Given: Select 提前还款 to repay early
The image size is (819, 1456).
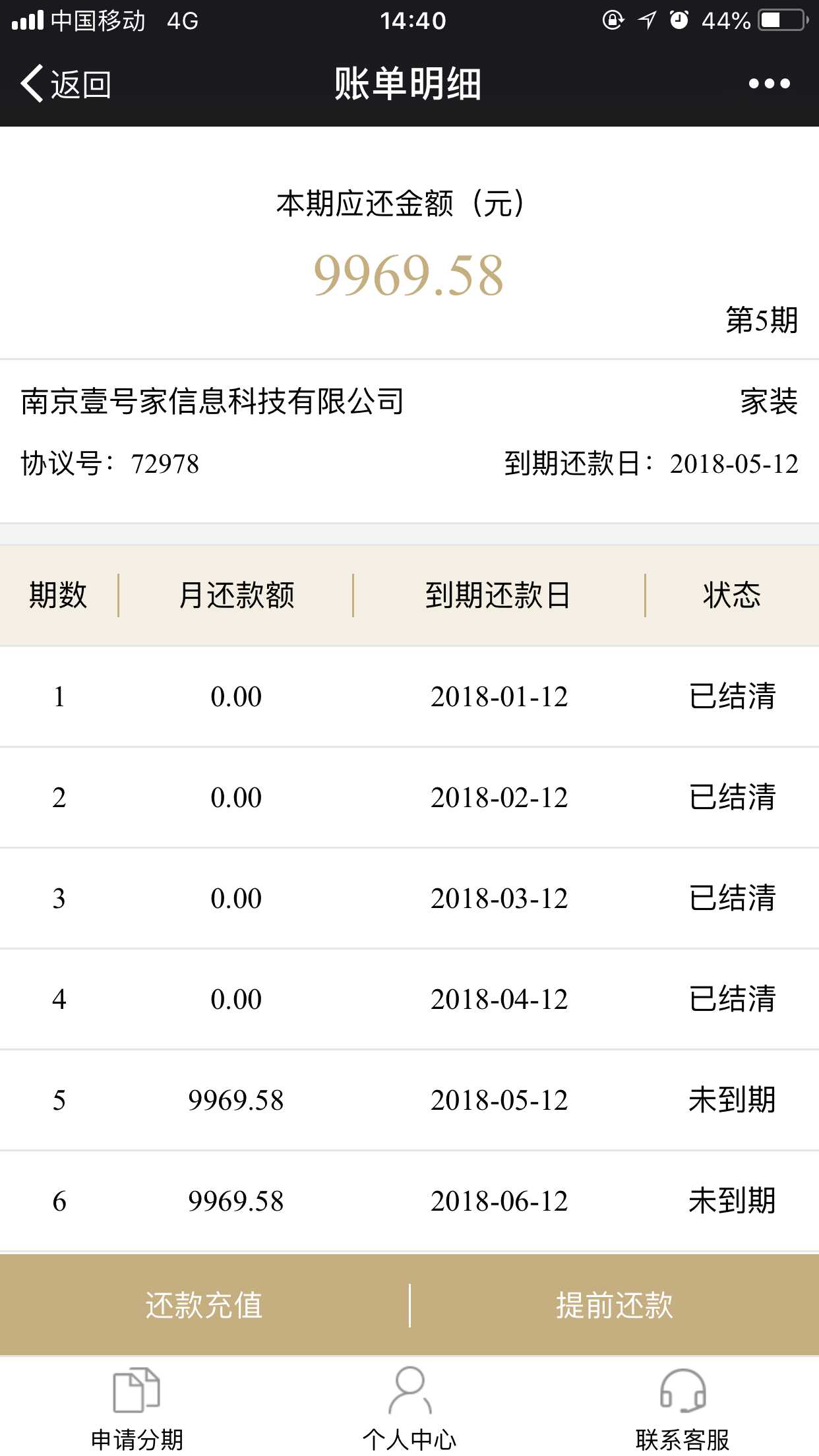Looking at the screenshot, I should (615, 1305).
